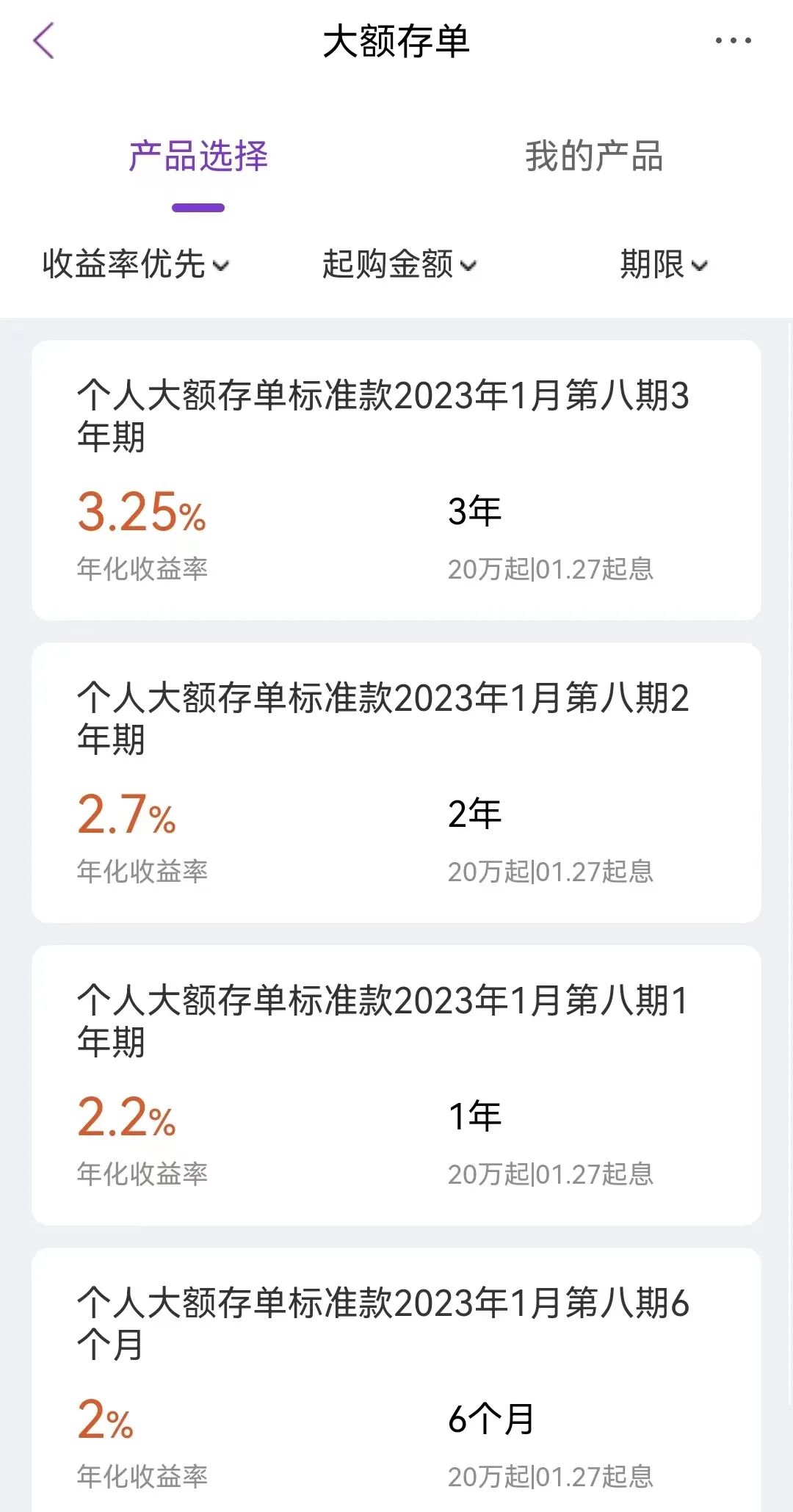The image size is (793, 1512).
Task: Open the 3年期 deposit with 3.25% rate
Action: coord(396,480)
